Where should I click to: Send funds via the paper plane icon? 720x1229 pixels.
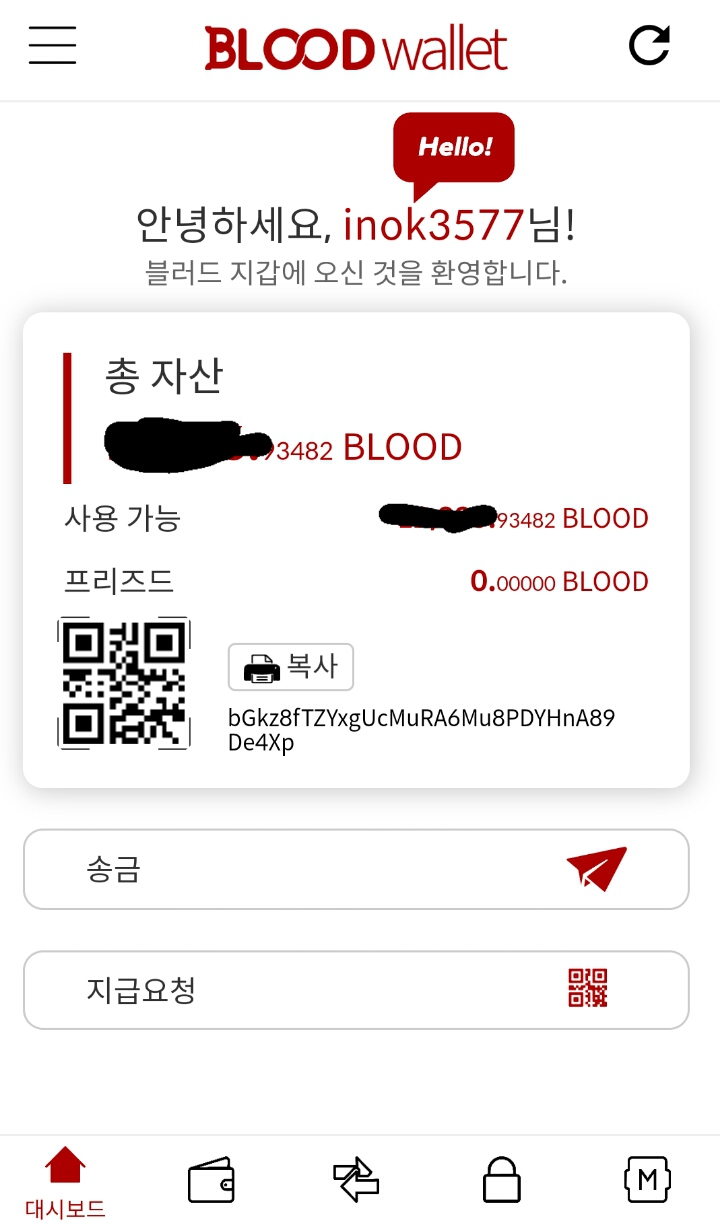[x=597, y=869]
